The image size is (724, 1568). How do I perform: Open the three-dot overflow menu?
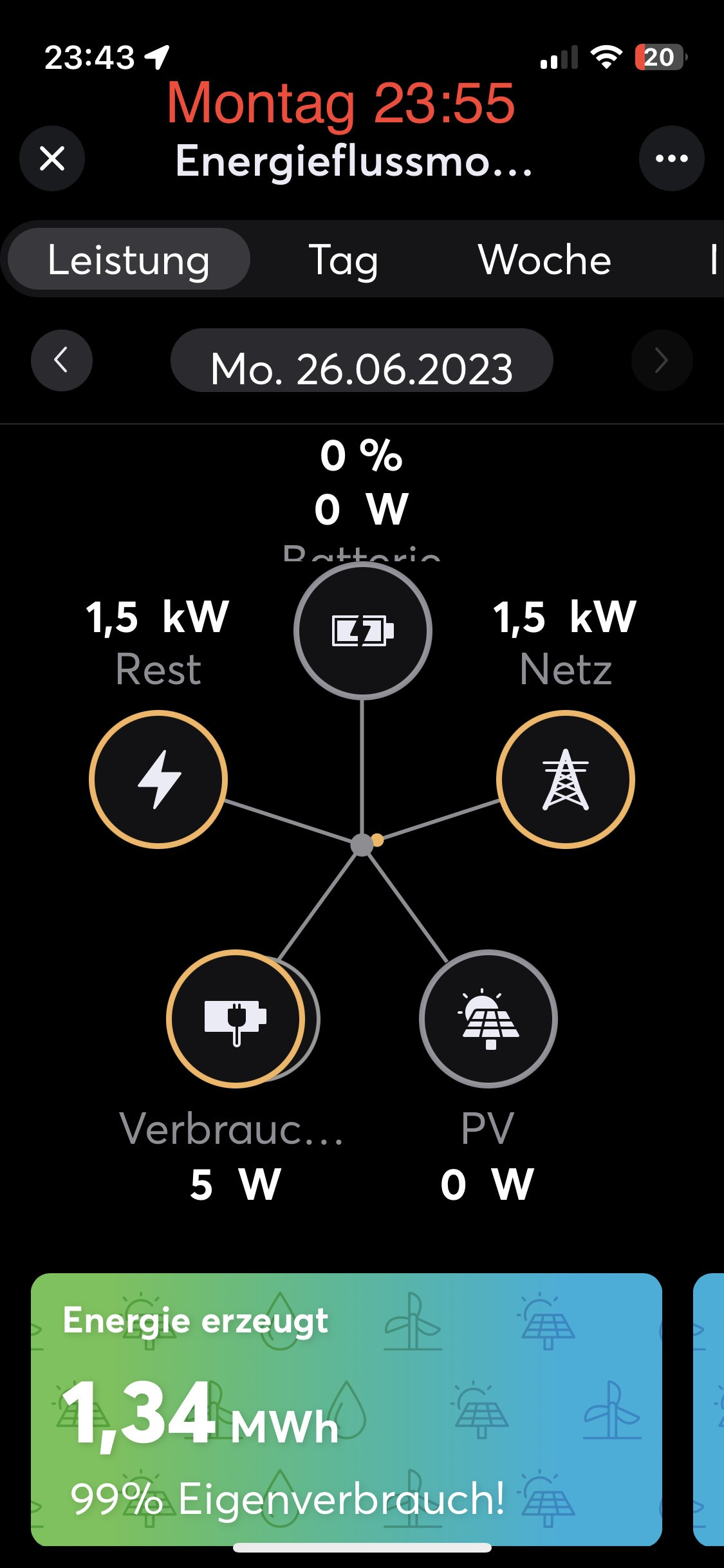click(671, 158)
